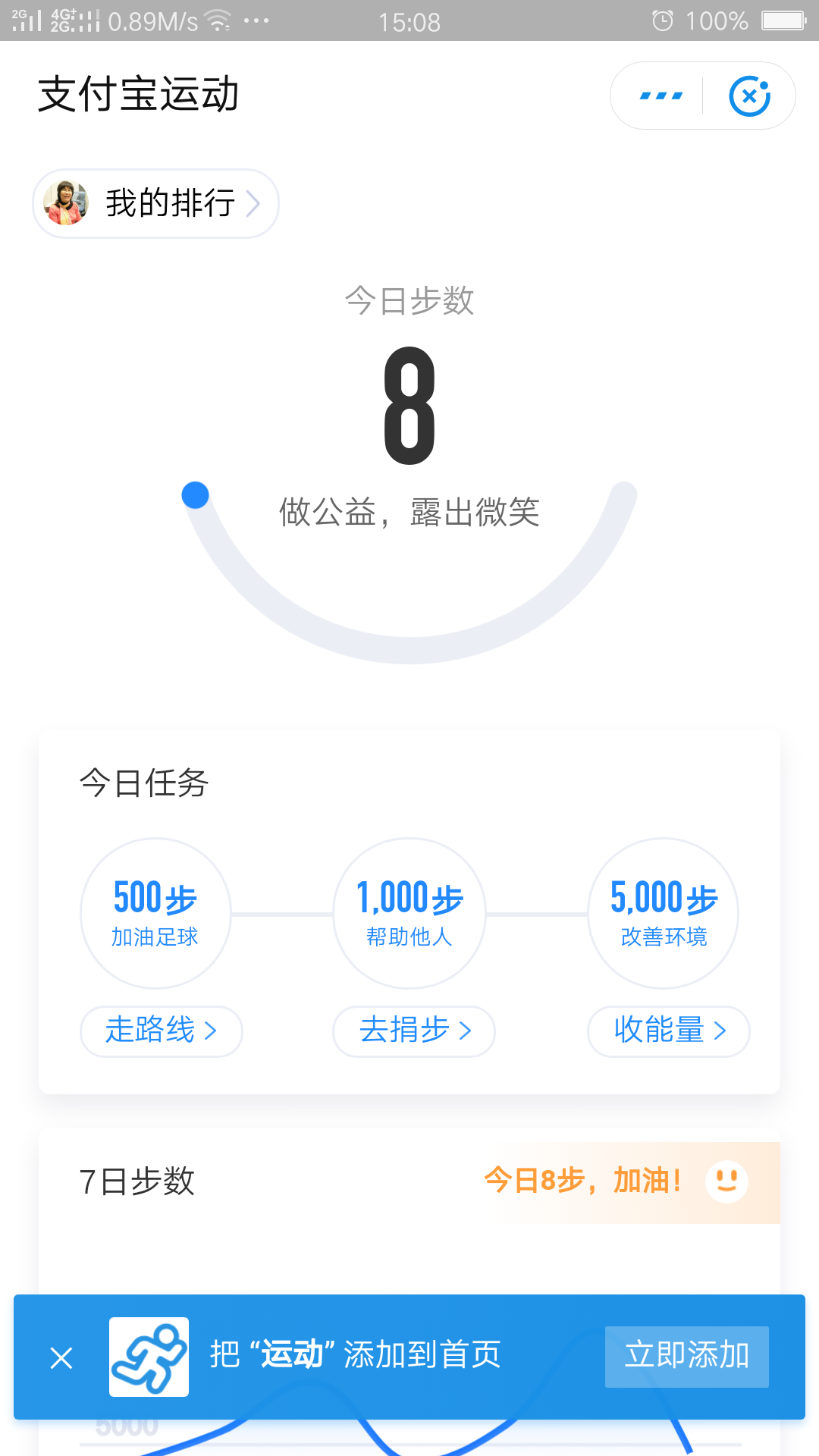Dismiss the add-to-homepage banner
Viewport: 819px width, 1456px height.
tap(61, 1357)
